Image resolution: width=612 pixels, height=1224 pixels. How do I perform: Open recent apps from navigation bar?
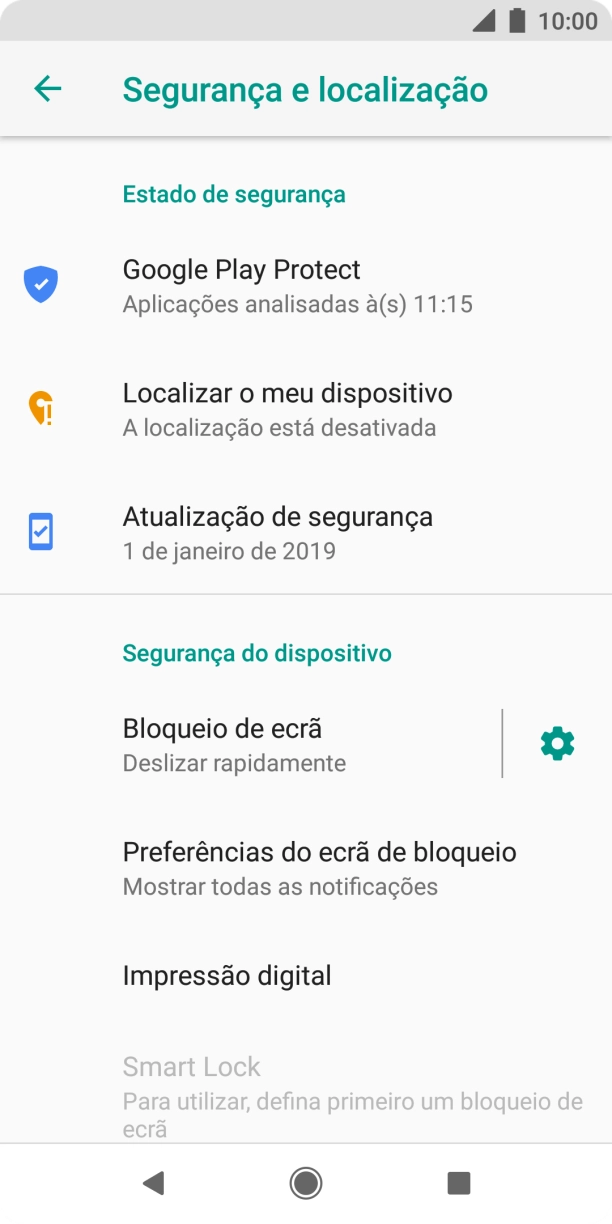[459, 1184]
